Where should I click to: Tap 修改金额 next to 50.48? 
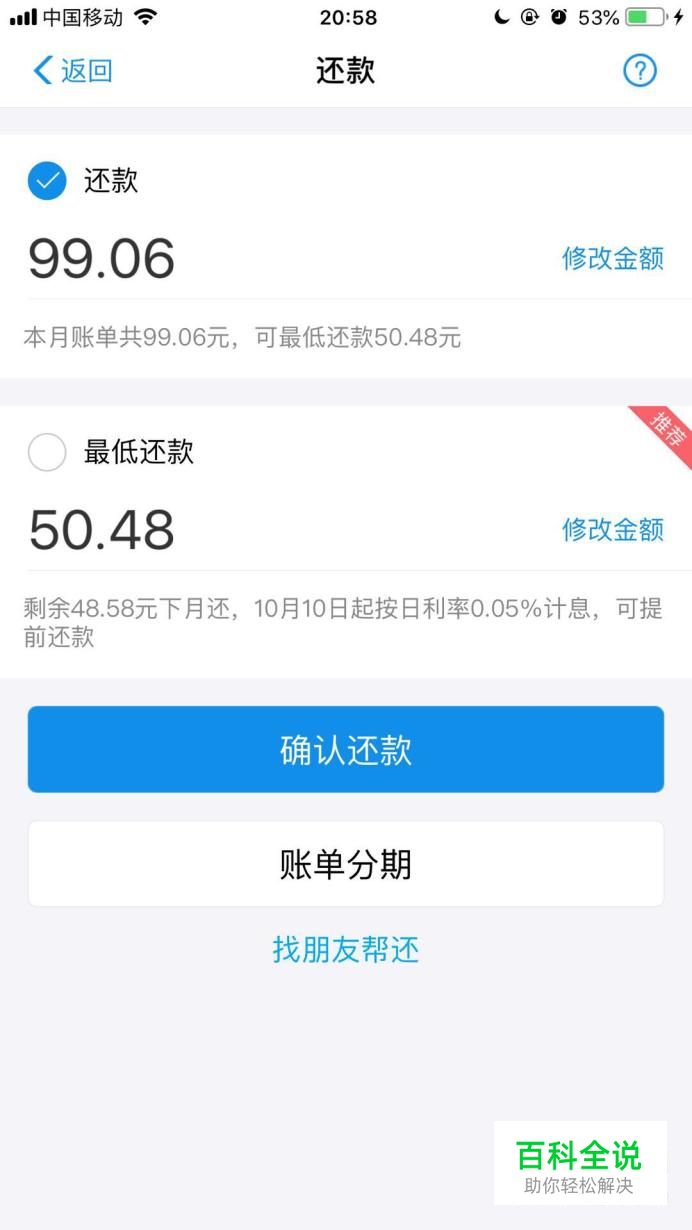tap(613, 529)
